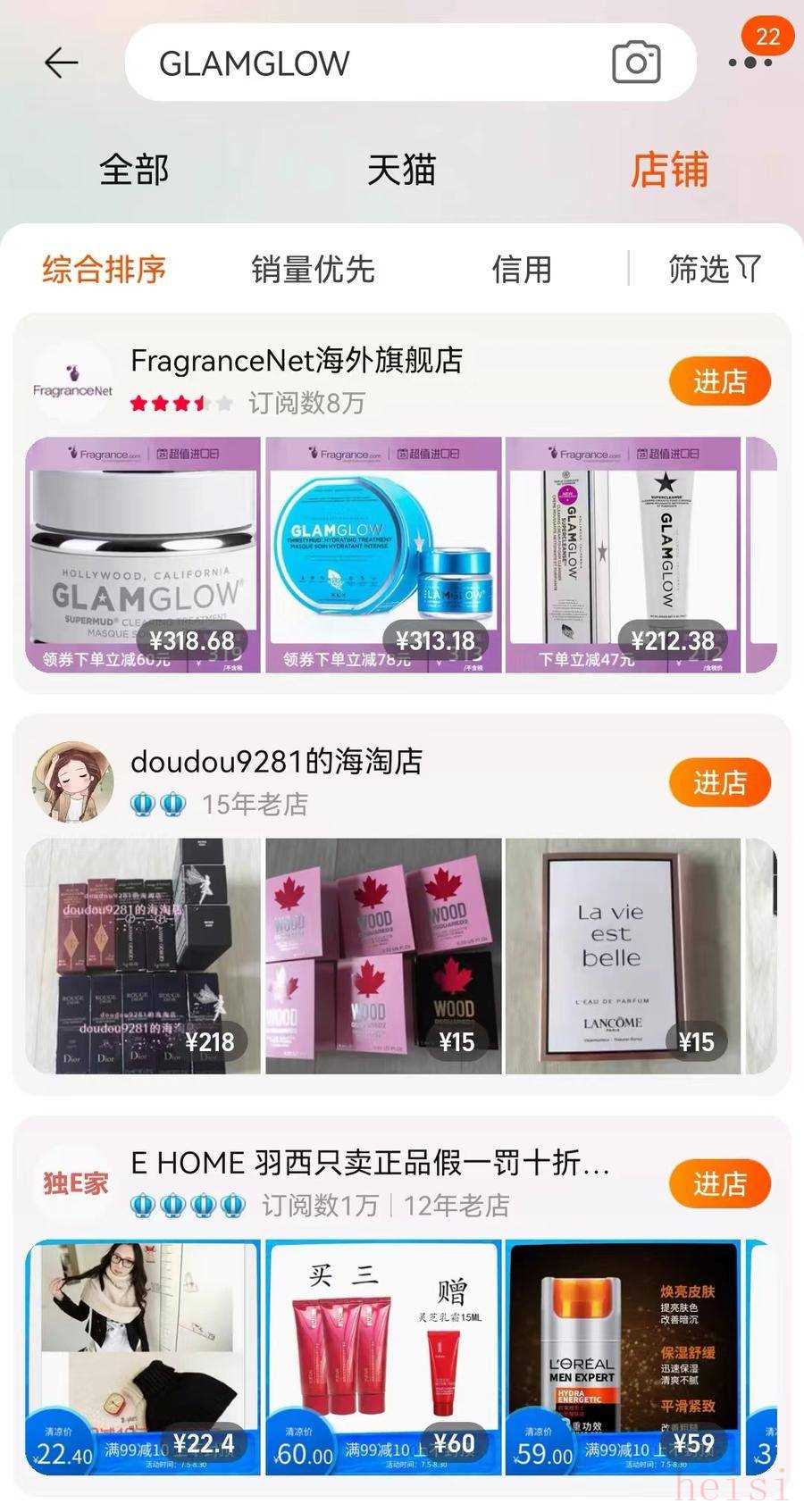
Task: Switch to the 天猫 tab
Action: click(x=401, y=170)
